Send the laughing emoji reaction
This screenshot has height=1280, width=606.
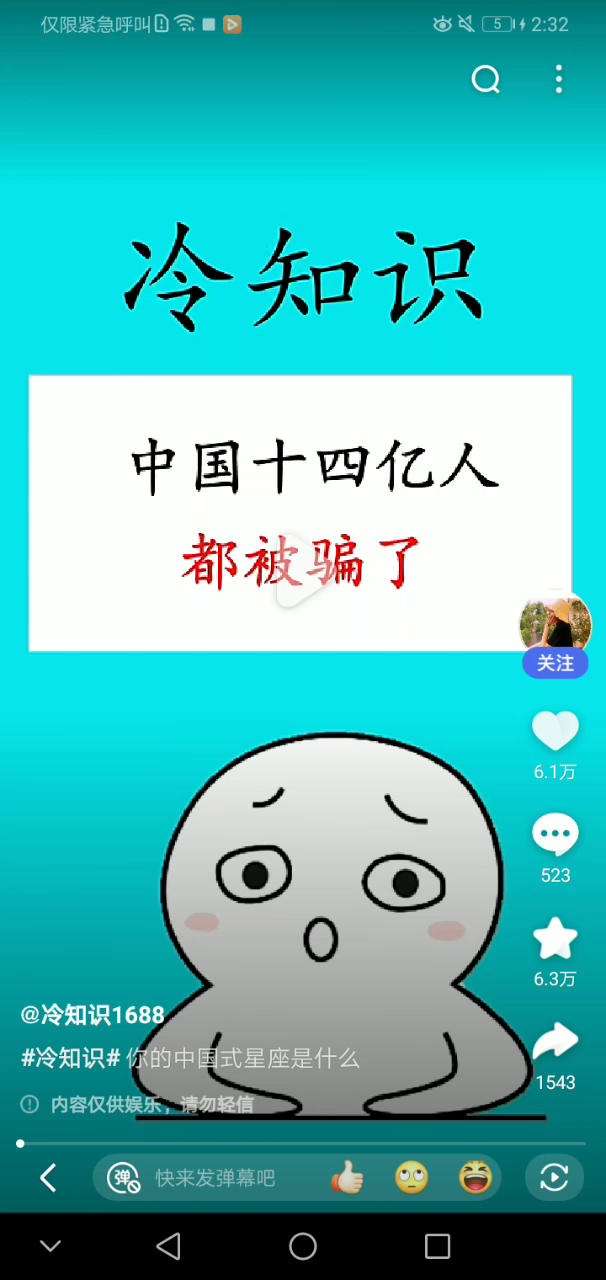pos(476,1178)
